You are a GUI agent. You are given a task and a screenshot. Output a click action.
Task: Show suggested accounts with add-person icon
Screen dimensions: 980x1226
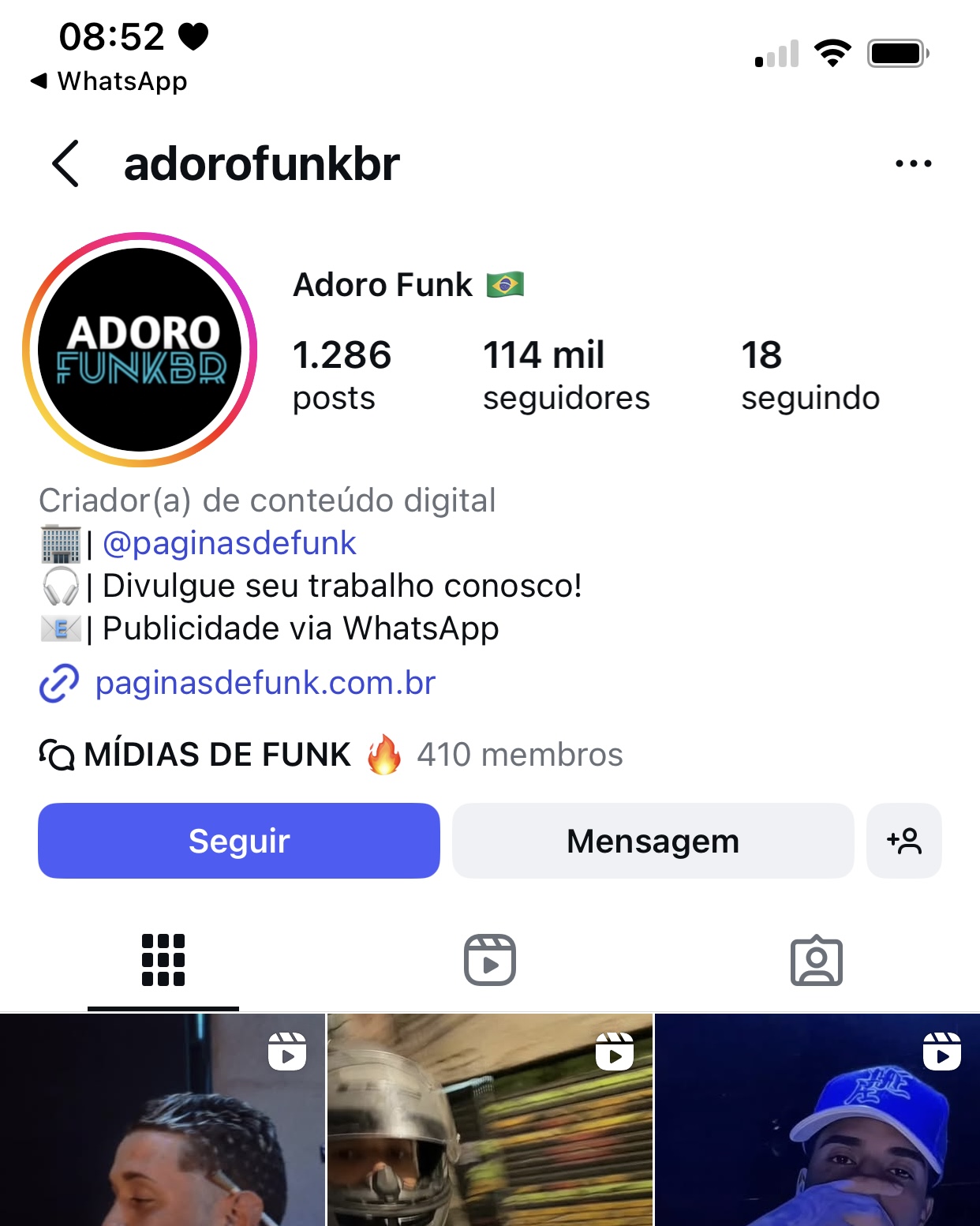[903, 841]
